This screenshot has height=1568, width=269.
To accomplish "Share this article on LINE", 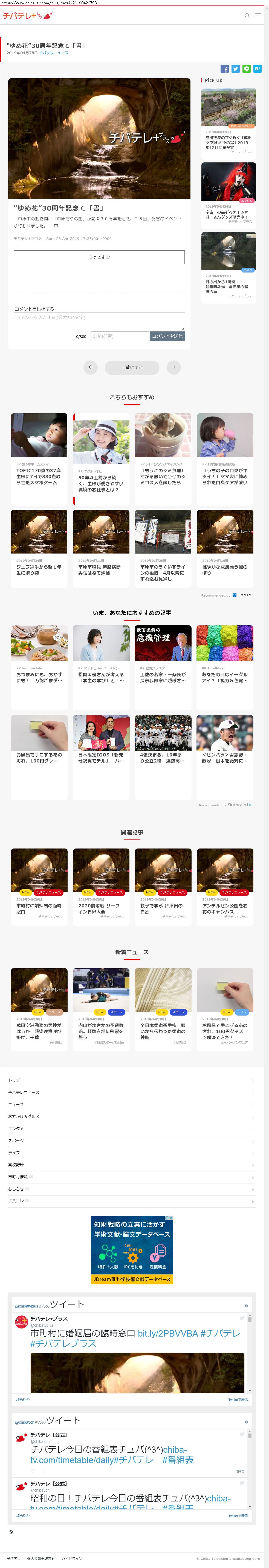I will 247,69.
